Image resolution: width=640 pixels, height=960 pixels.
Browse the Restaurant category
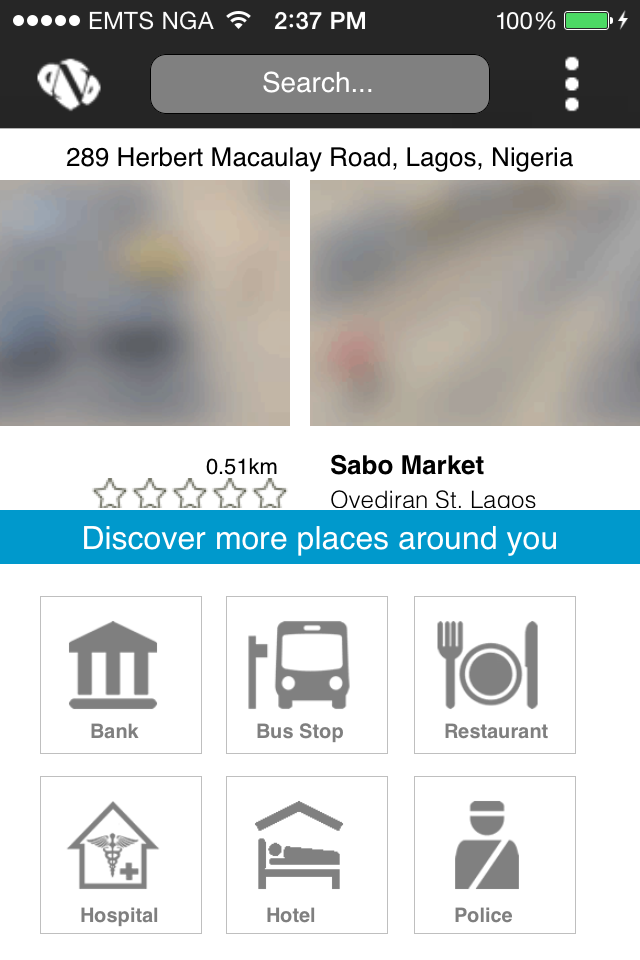coord(495,675)
